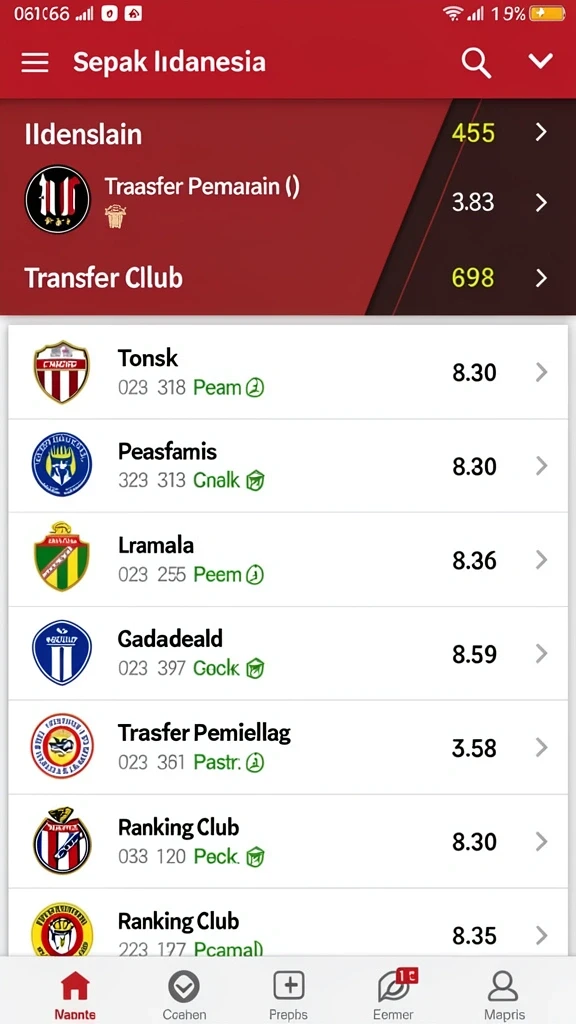Switch to the Prephs tab
The height and width of the screenshot is (1024, 576).
coord(288,995)
